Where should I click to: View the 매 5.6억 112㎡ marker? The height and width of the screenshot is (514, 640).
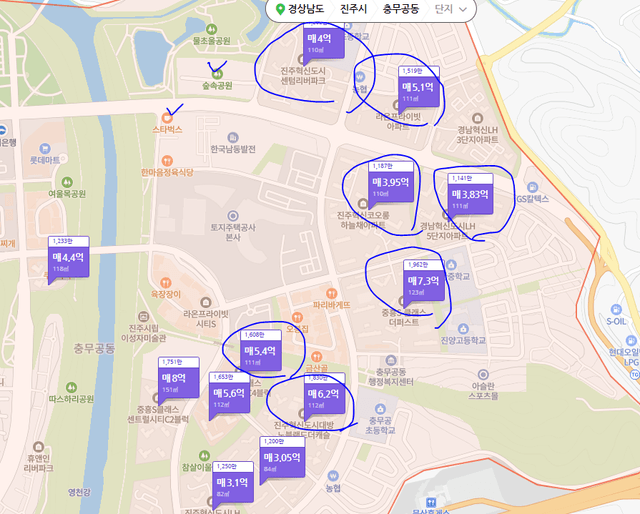point(227,397)
